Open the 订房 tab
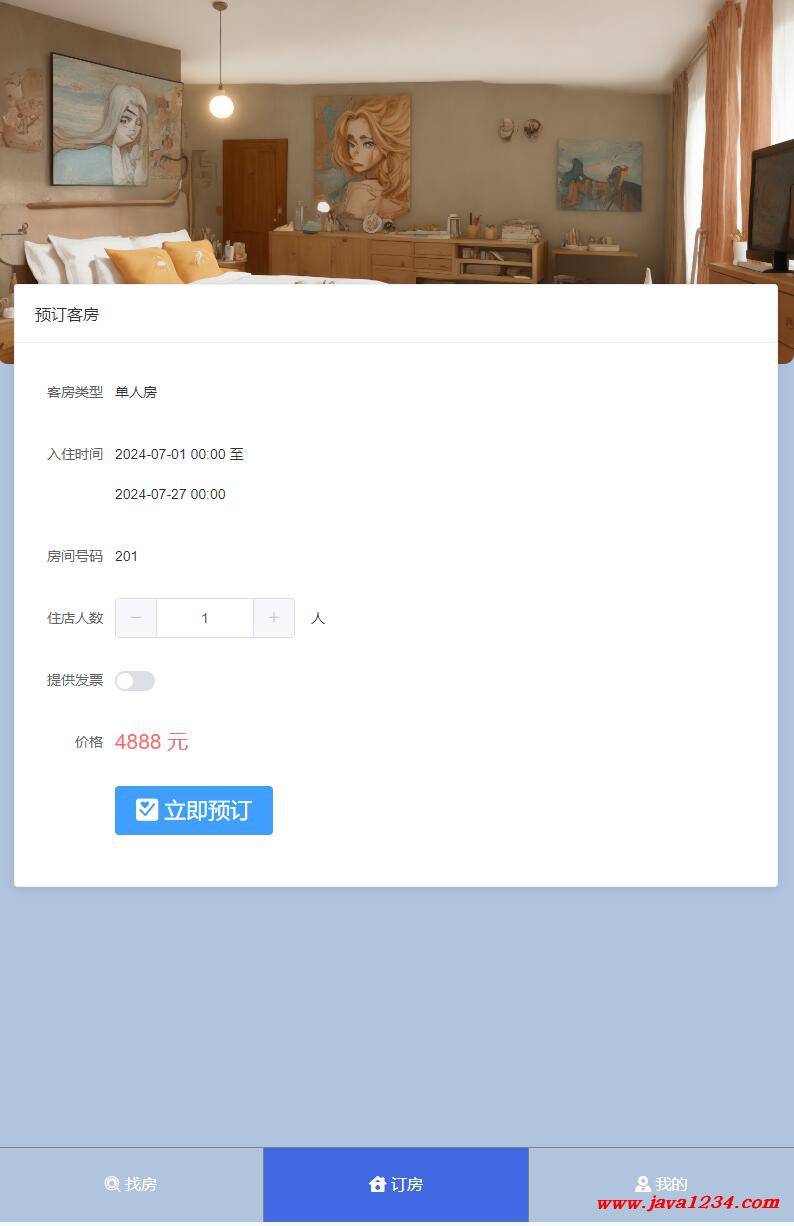This screenshot has width=794, height=1226. tap(396, 1184)
